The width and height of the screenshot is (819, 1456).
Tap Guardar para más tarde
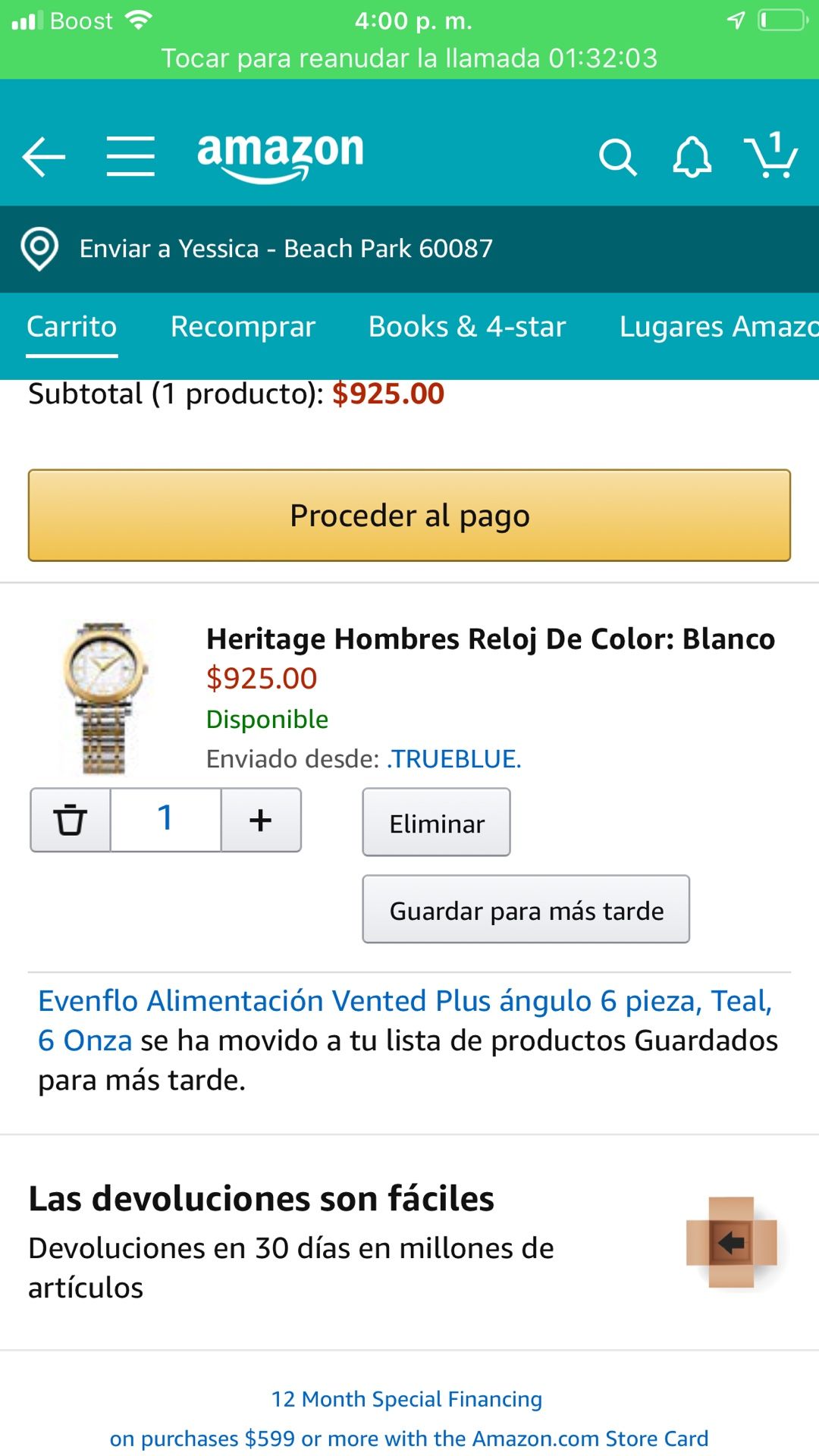point(526,910)
